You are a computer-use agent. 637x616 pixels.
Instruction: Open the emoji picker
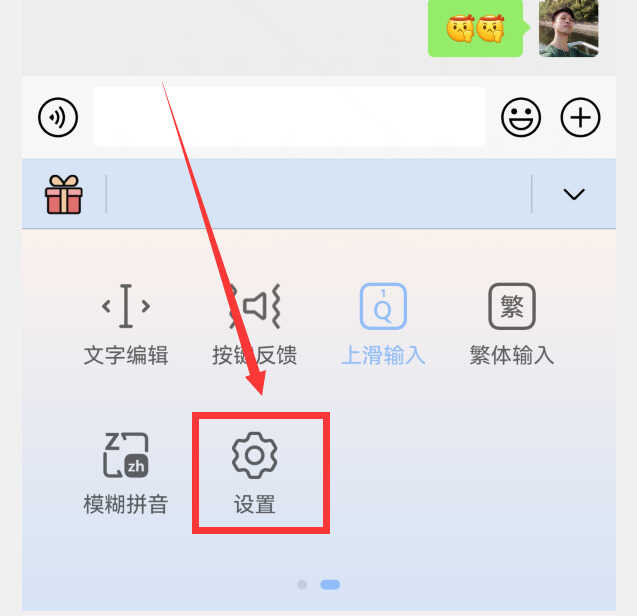click(x=520, y=118)
